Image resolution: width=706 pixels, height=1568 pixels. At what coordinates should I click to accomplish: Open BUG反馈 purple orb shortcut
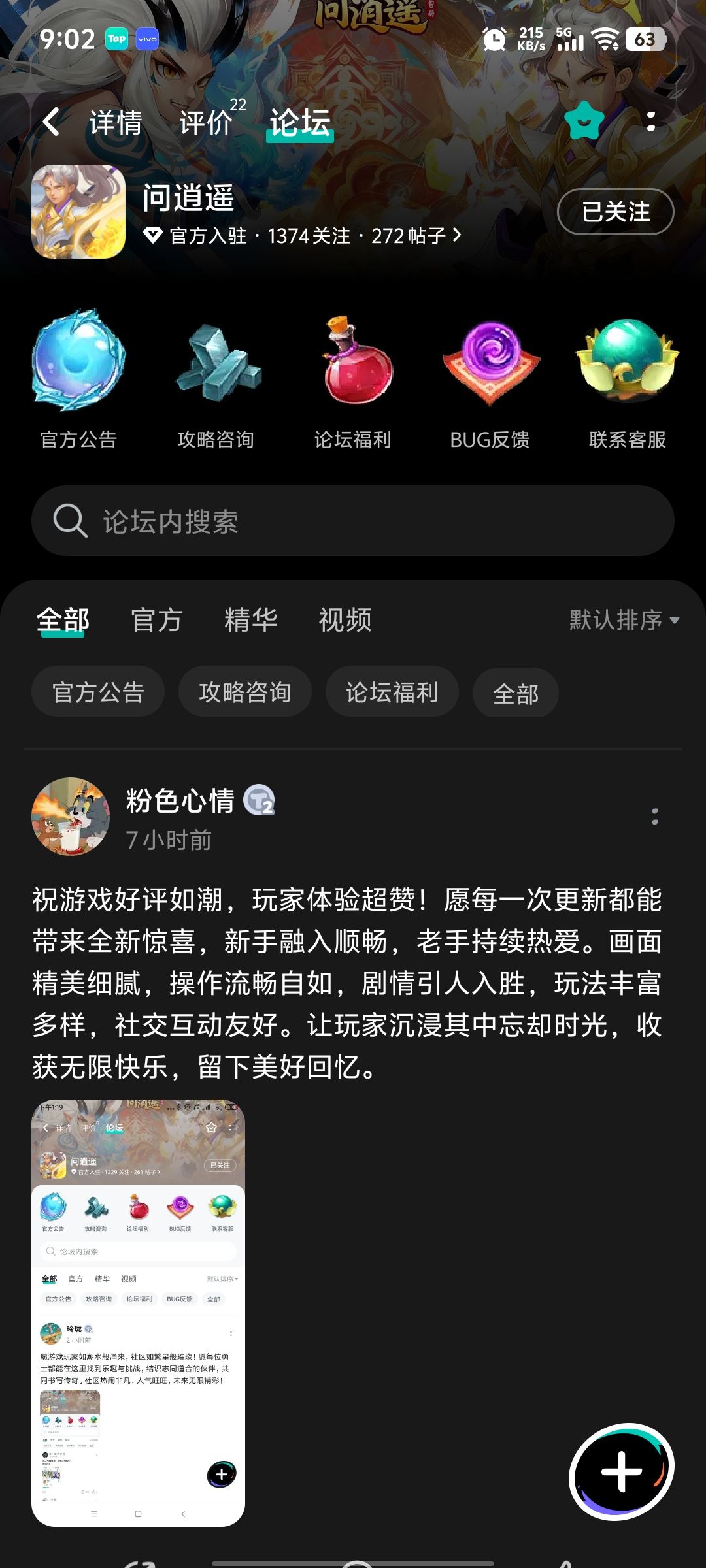click(x=490, y=380)
